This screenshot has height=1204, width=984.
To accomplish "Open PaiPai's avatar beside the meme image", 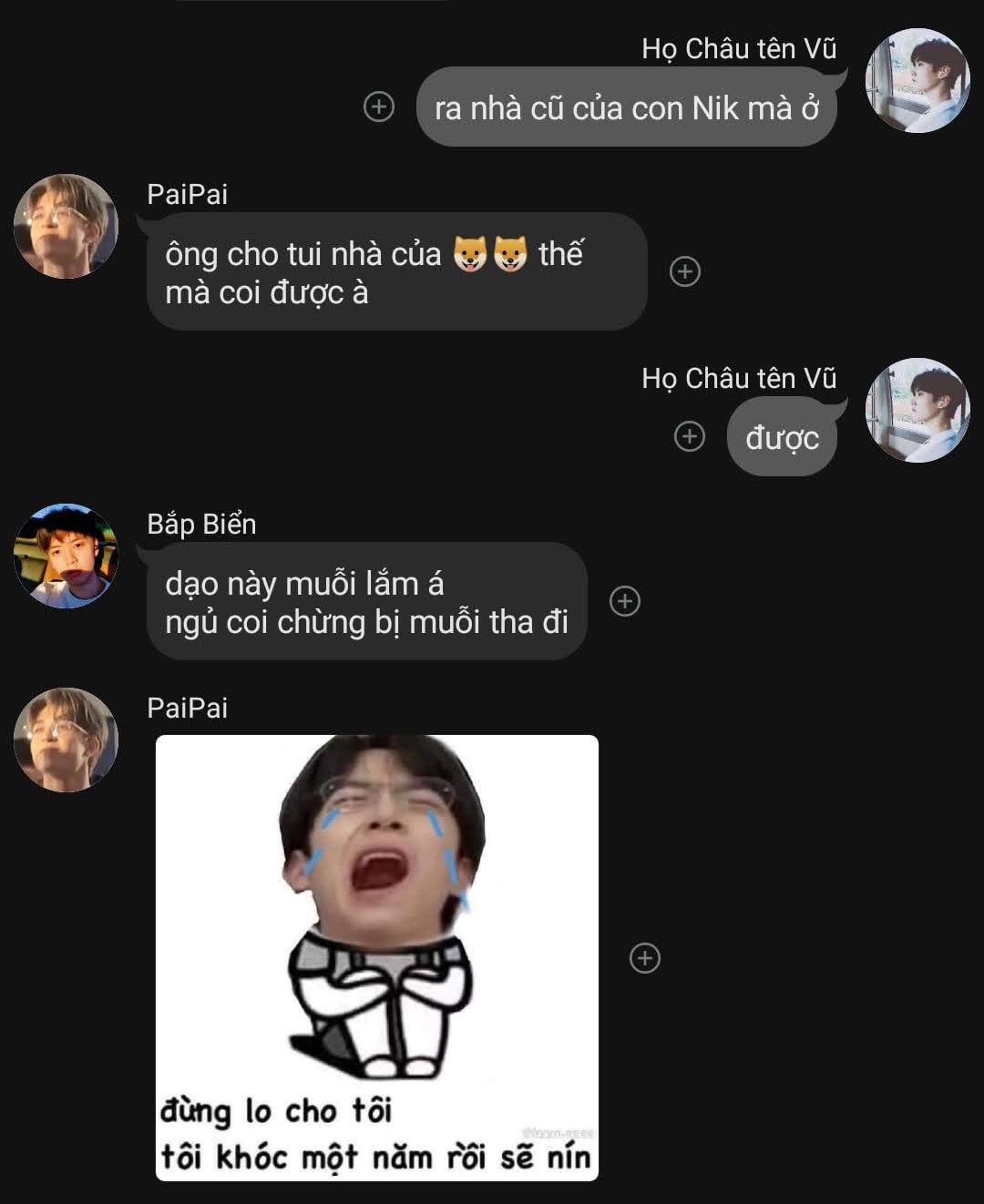I will coord(66,740).
